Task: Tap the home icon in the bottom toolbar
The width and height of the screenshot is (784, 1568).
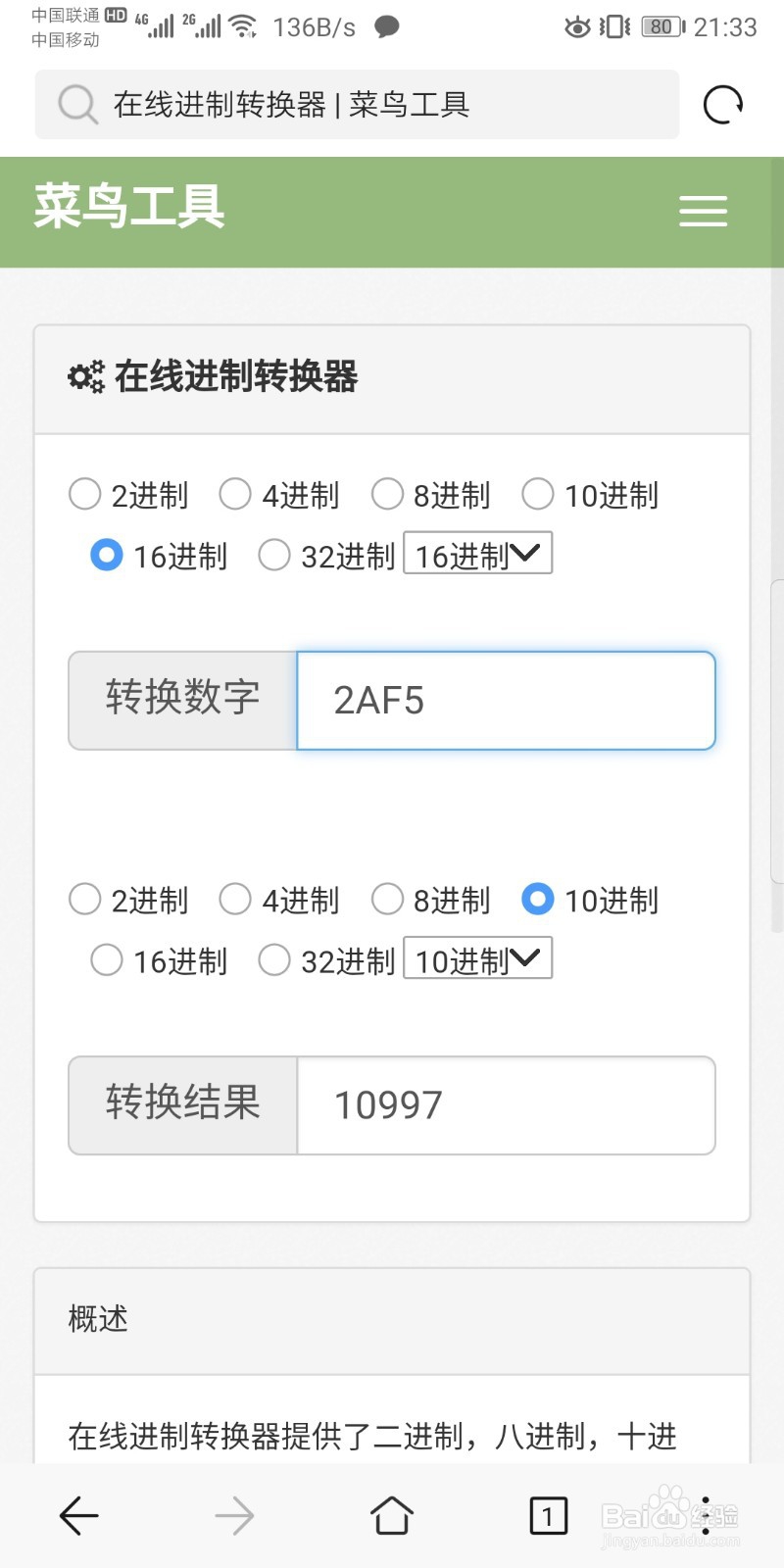Action: (391, 1514)
